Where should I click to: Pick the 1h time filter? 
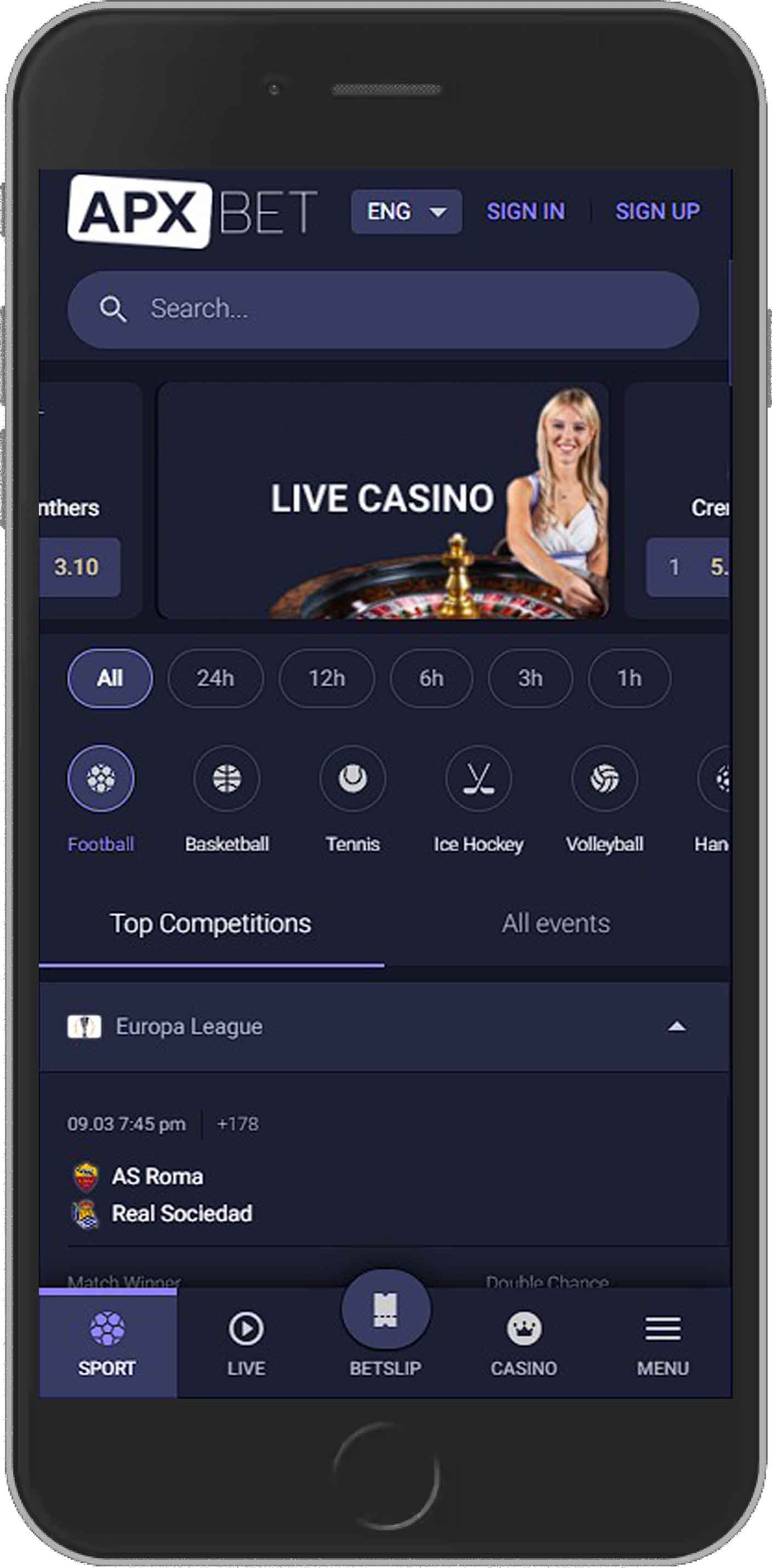tap(630, 678)
